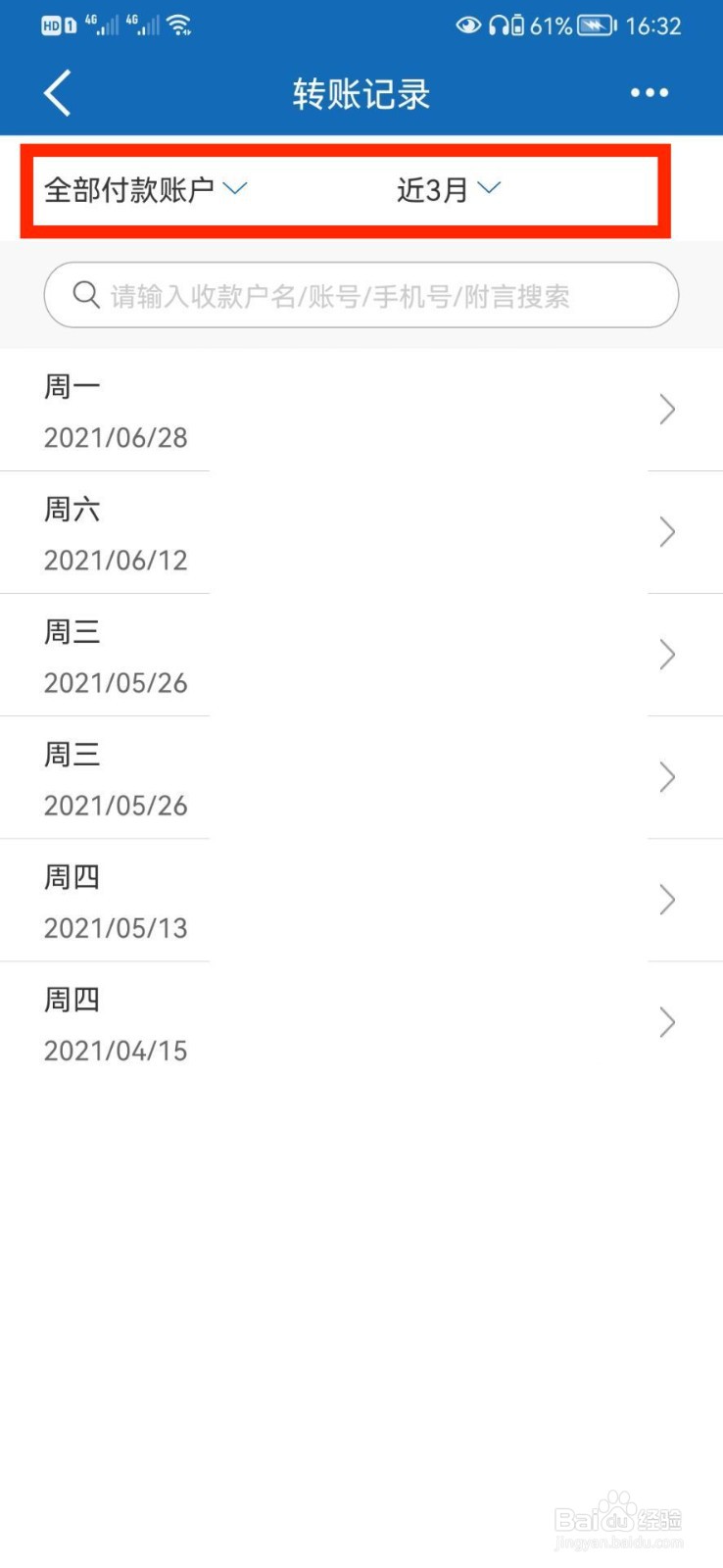Screen dimensions: 723x1568
Task: Expand the 全部付款账户 account dropdown
Action: (x=145, y=189)
